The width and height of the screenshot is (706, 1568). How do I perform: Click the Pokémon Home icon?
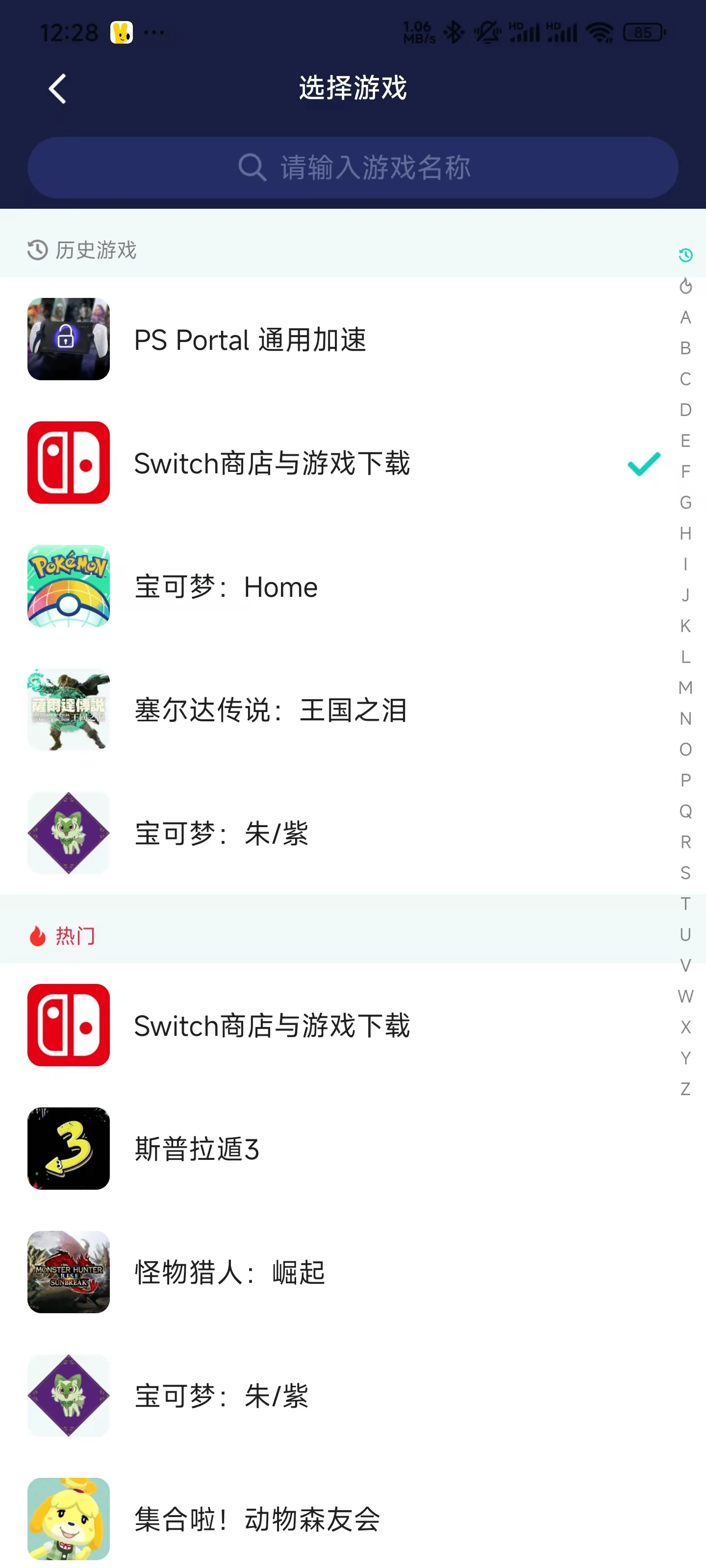(68, 586)
